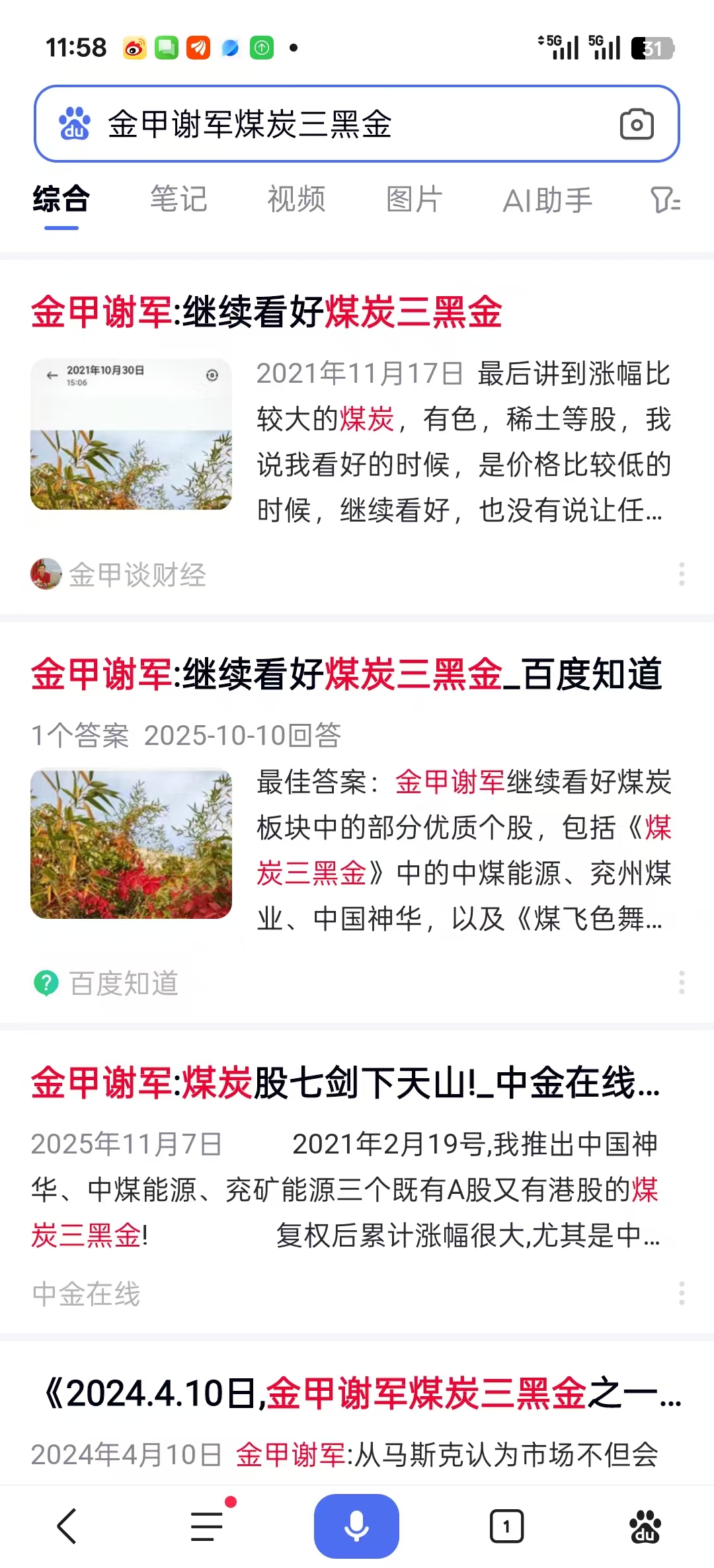View the thumbnail image of the 百度知道 result
Screen dimensions: 714x1568
click(131, 843)
